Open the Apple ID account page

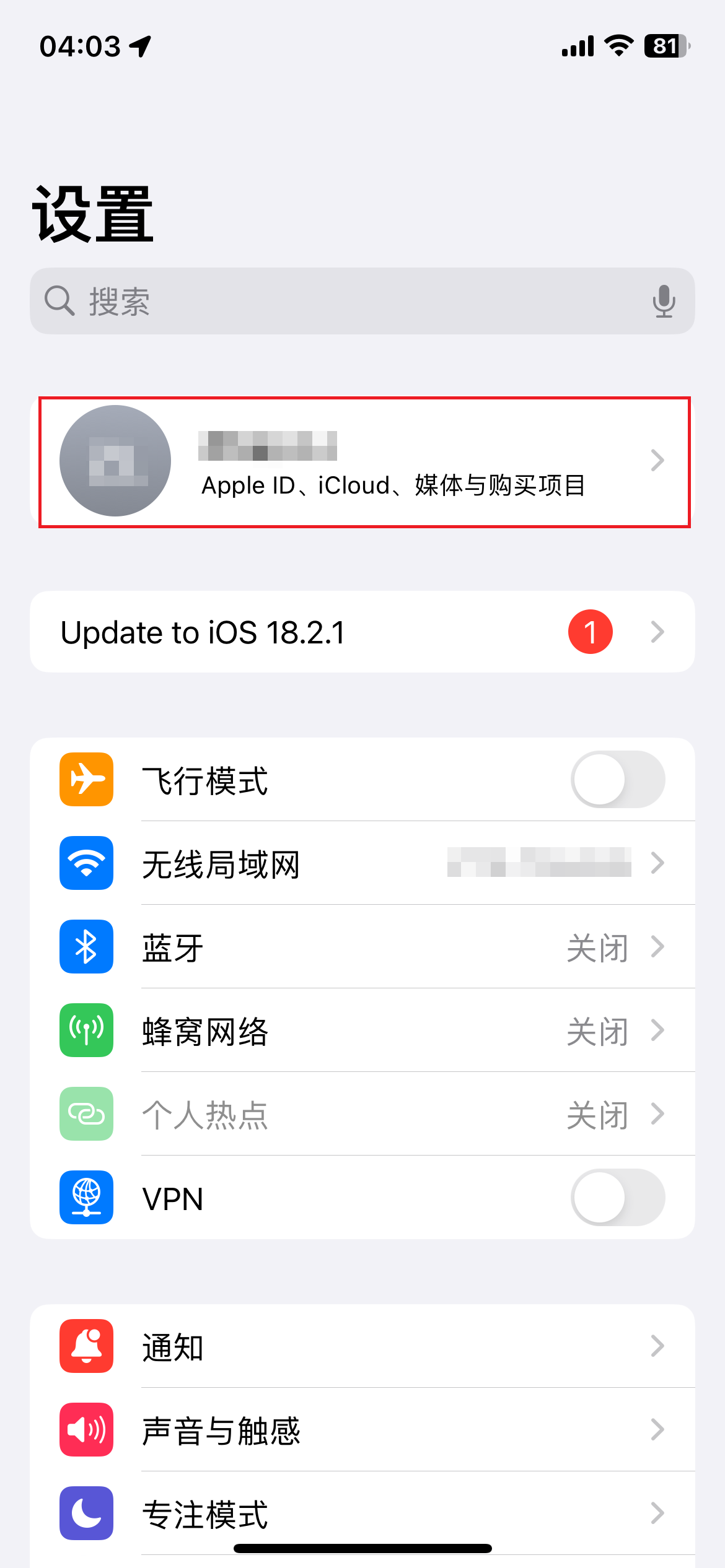(362, 461)
